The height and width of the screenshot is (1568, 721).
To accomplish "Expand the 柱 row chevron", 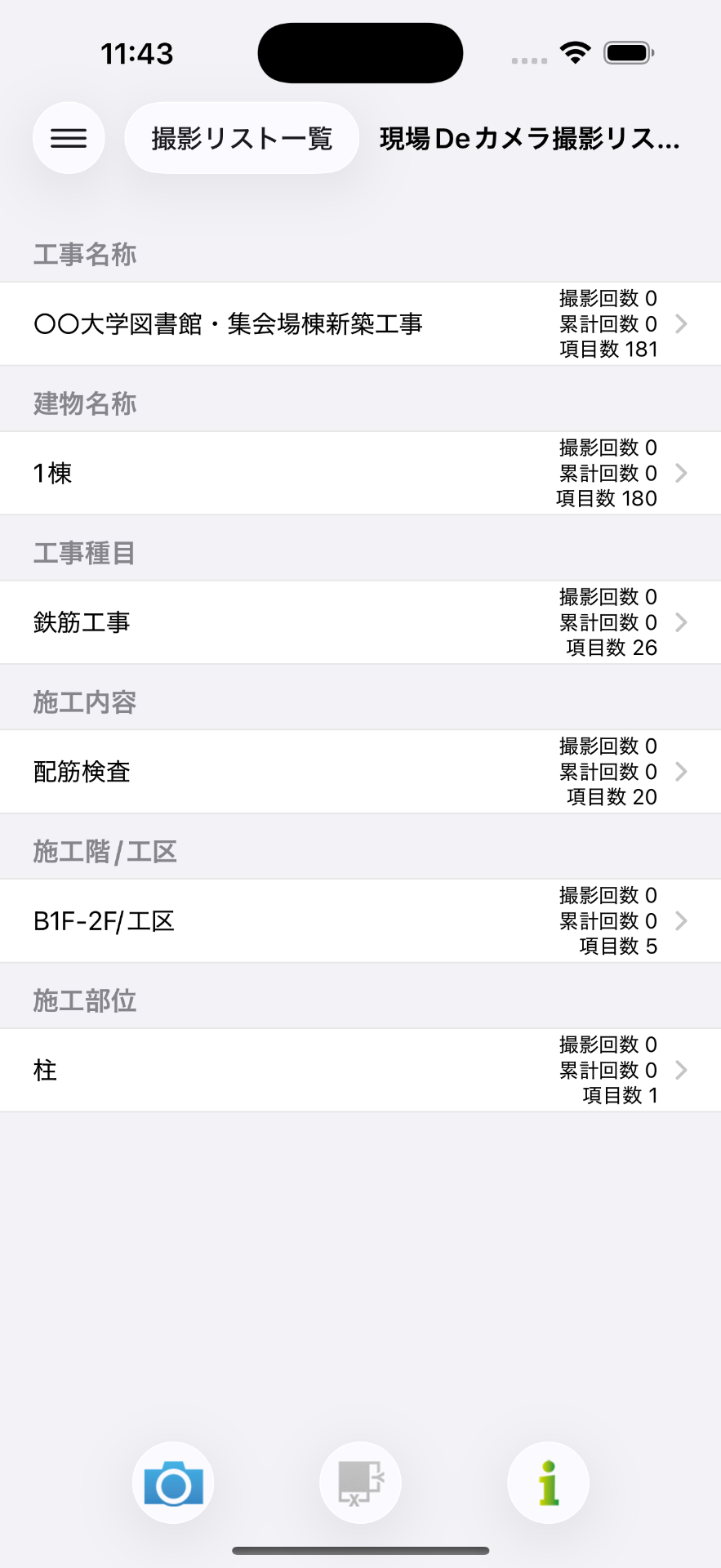I will [x=683, y=1070].
